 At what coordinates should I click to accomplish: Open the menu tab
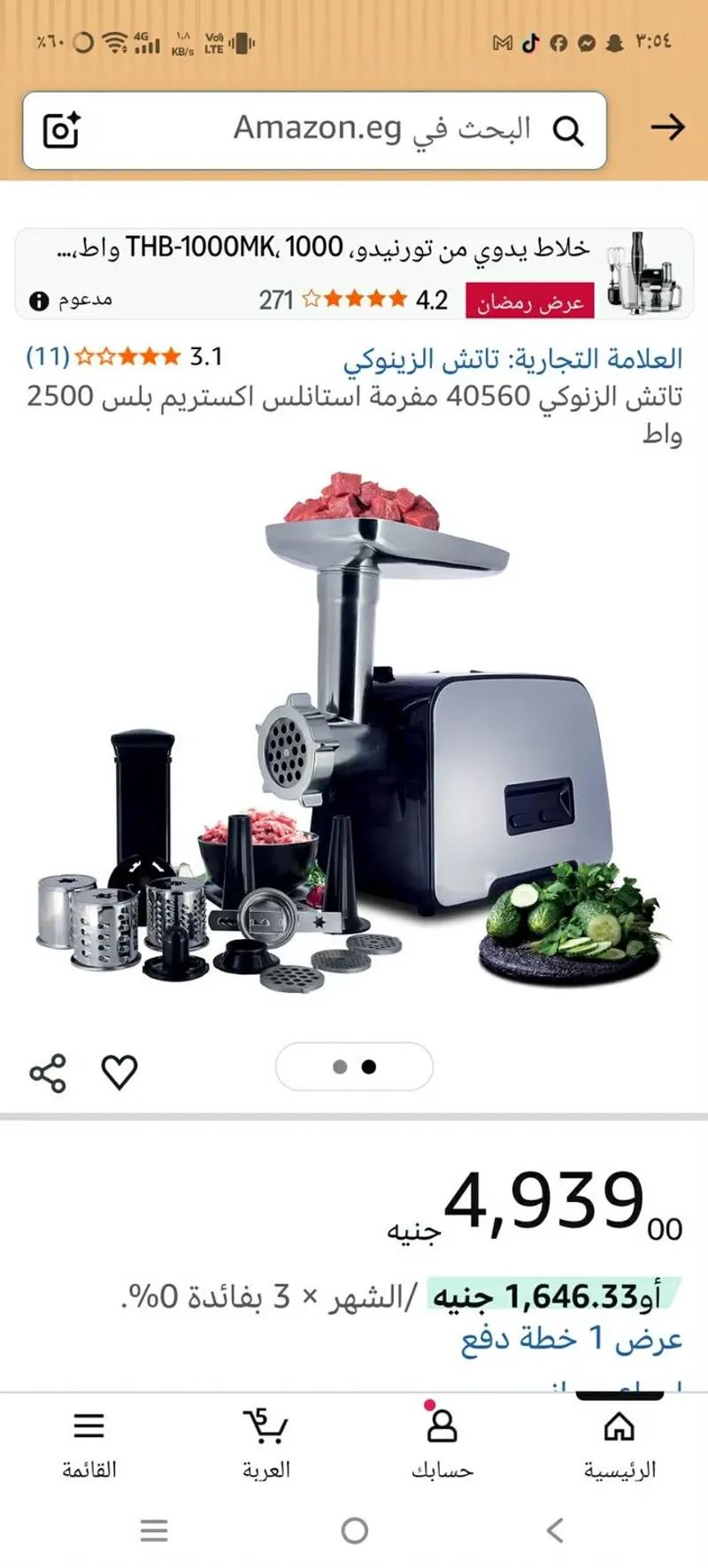89,1442
